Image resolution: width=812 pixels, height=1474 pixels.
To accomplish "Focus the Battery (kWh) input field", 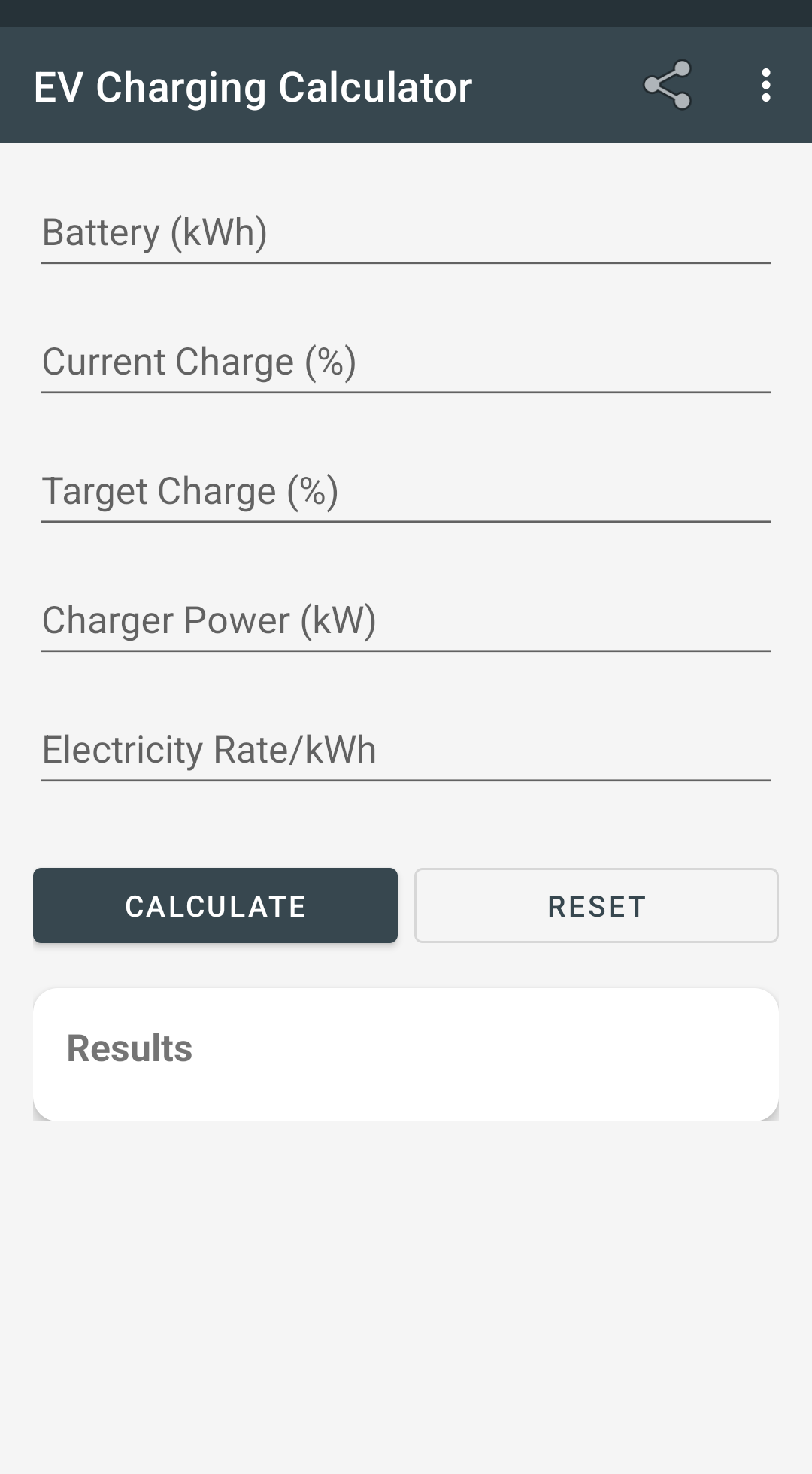I will [406, 233].
